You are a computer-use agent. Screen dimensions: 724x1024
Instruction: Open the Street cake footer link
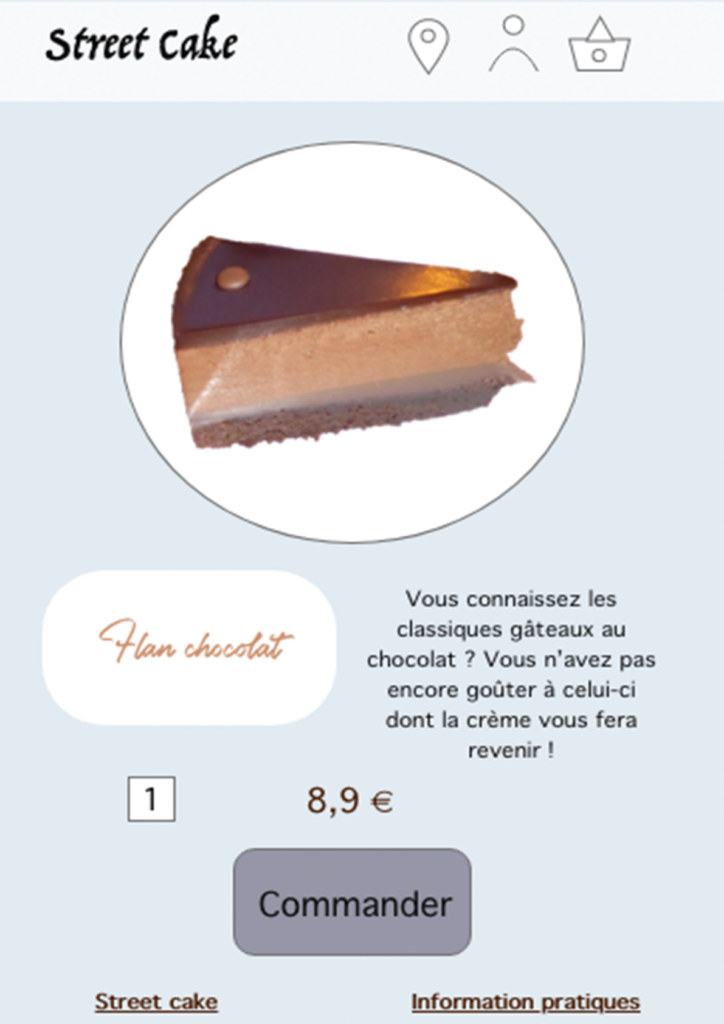156,1001
